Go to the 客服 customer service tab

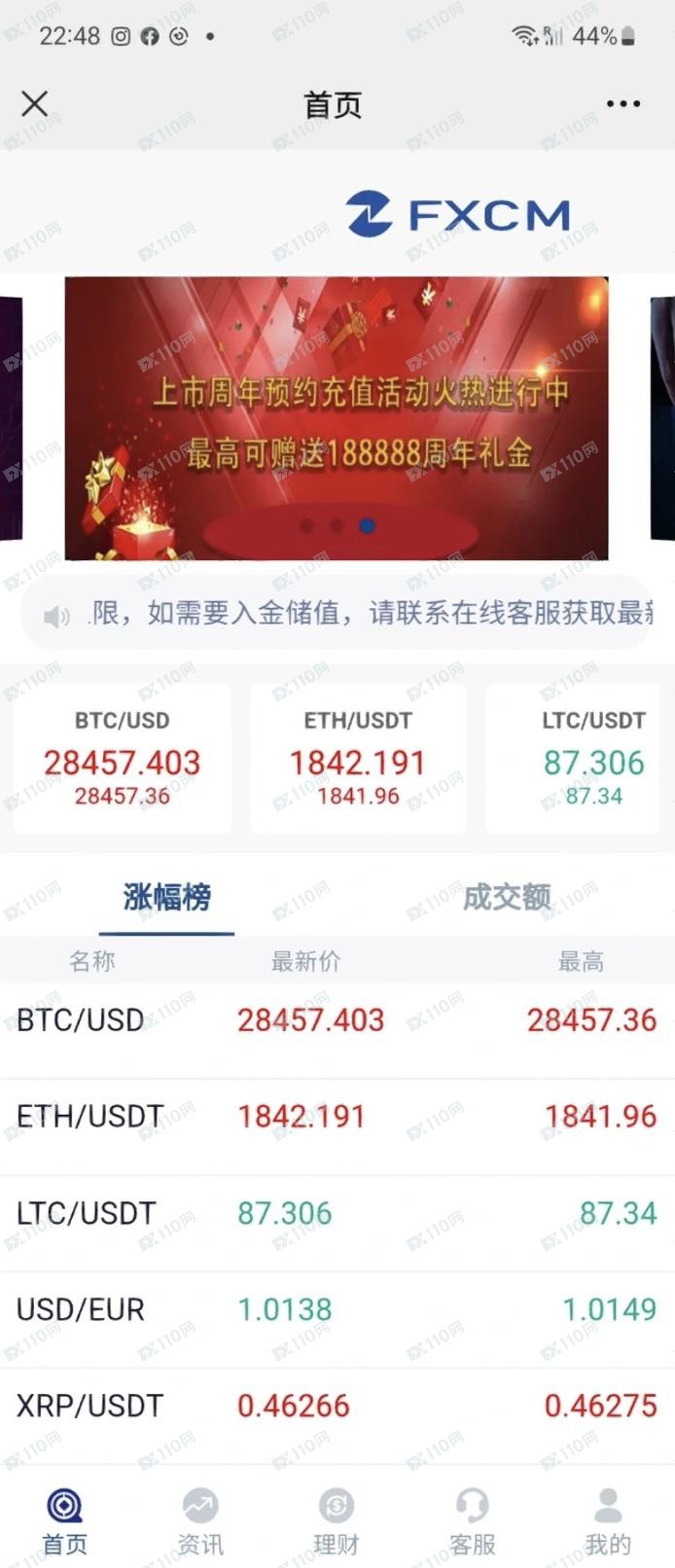tap(473, 1522)
